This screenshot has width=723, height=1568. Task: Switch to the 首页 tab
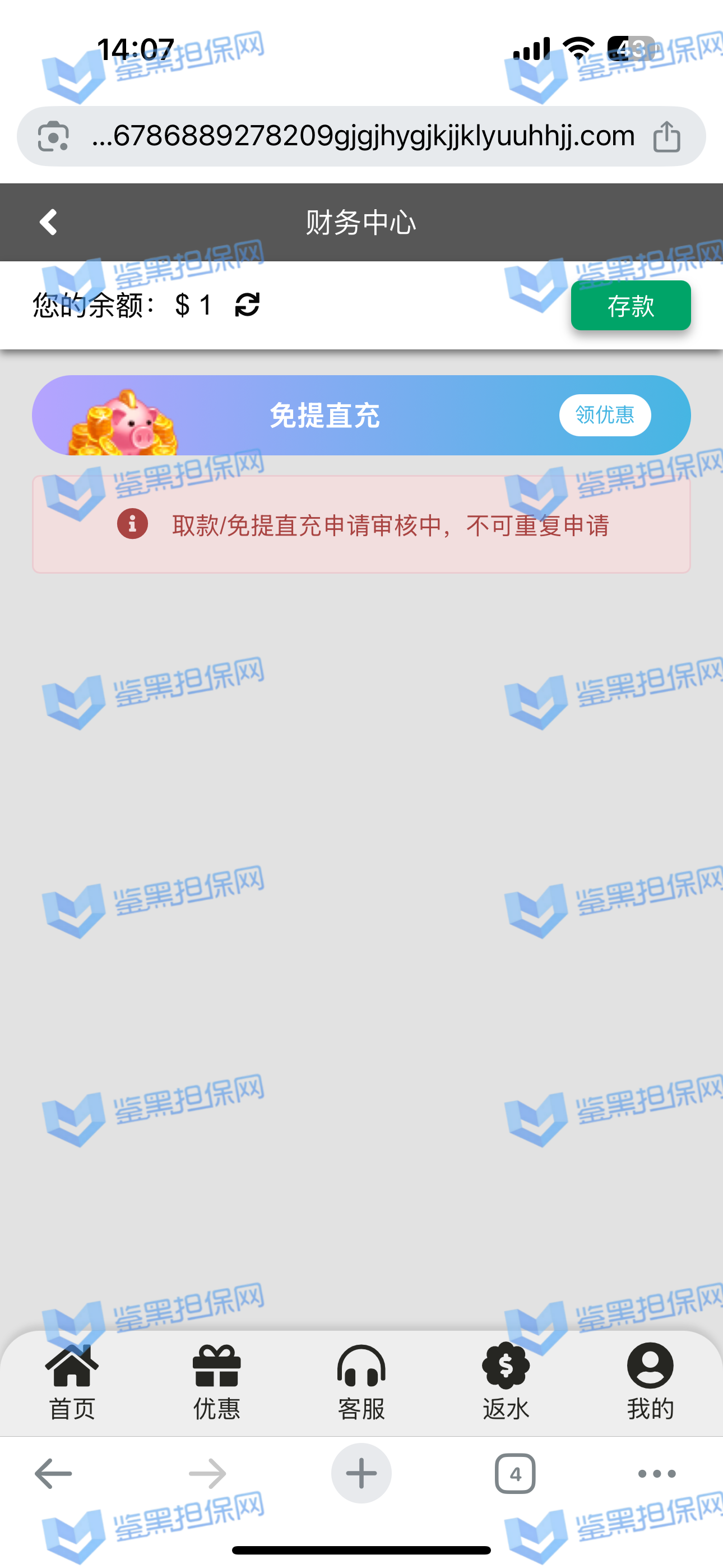pyautogui.click(x=72, y=1381)
